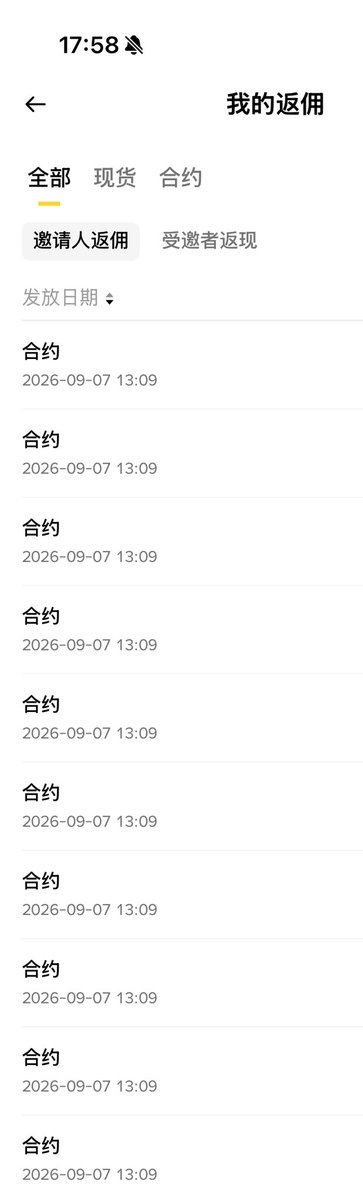Select the 邀请人返佣 chip
The image size is (363, 1199).
[x=80, y=241]
